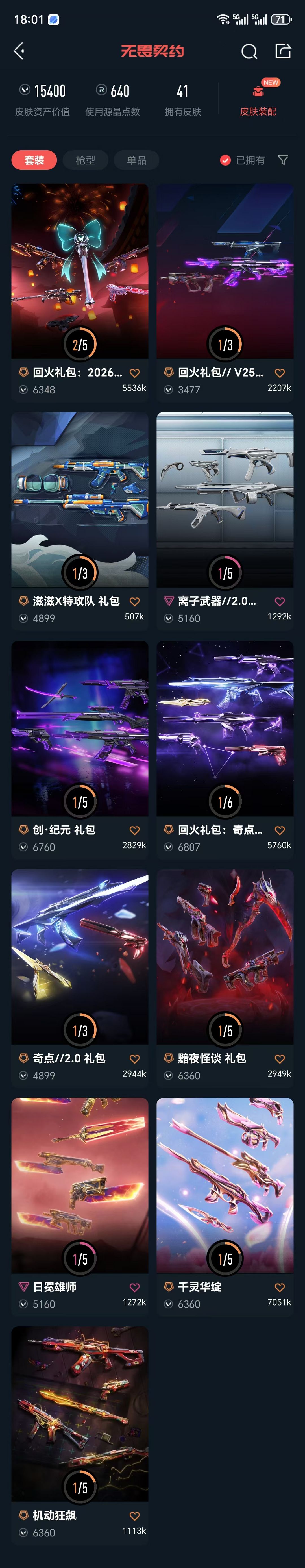Open the search icon in header
The height and width of the screenshot is (1568, 305).
249,52
